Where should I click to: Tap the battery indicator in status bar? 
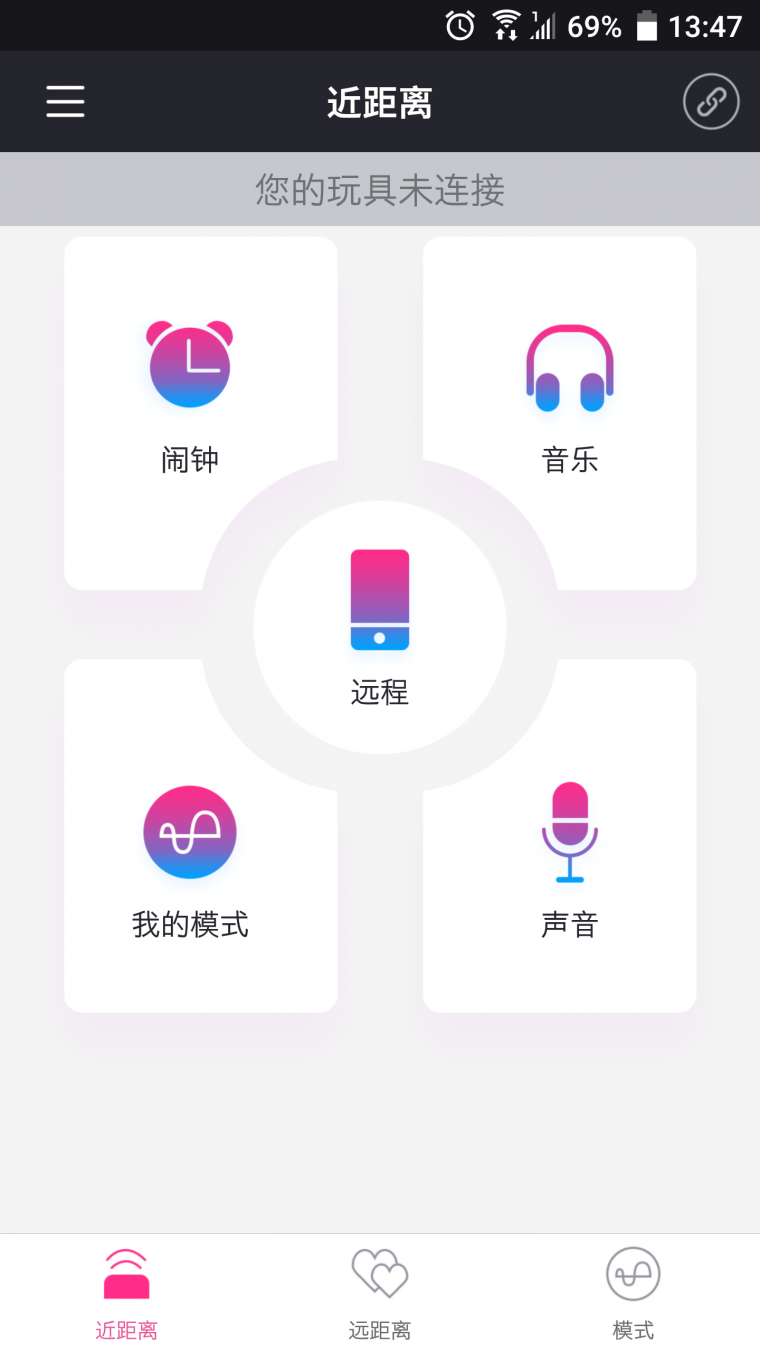(646, 26)
